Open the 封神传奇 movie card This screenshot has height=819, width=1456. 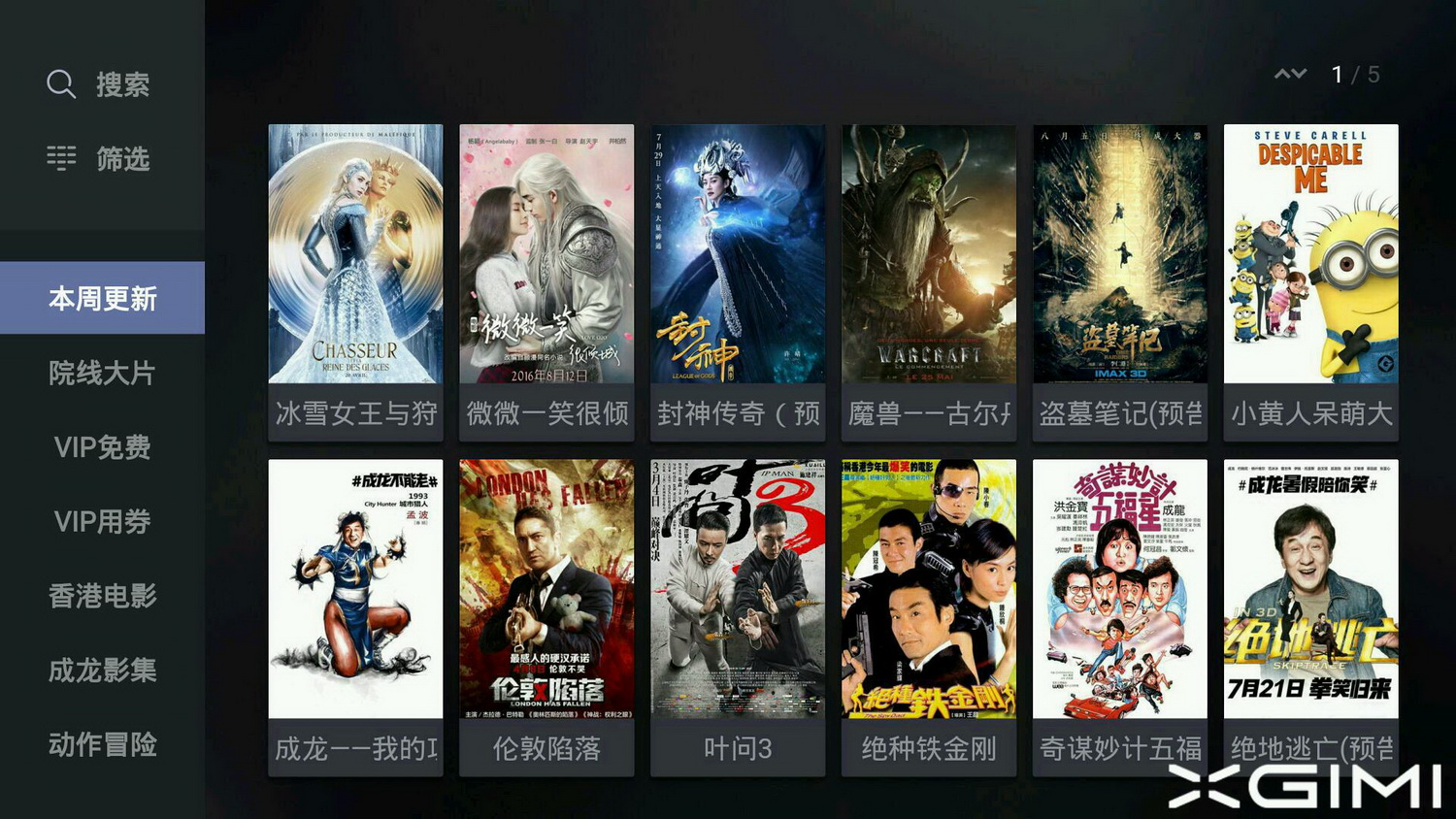(x=738, y=281)
